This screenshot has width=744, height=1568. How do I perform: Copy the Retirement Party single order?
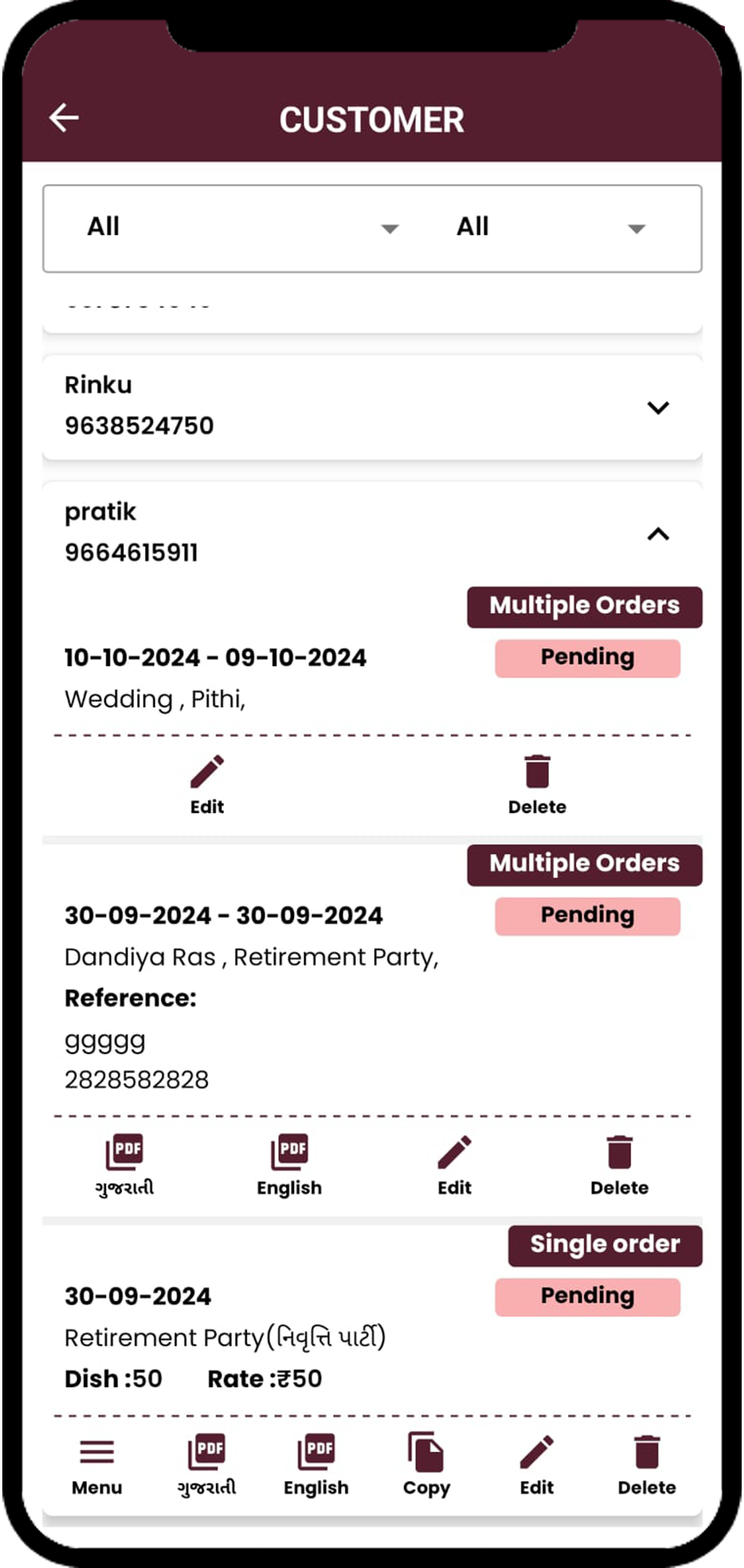[426, 1463]
